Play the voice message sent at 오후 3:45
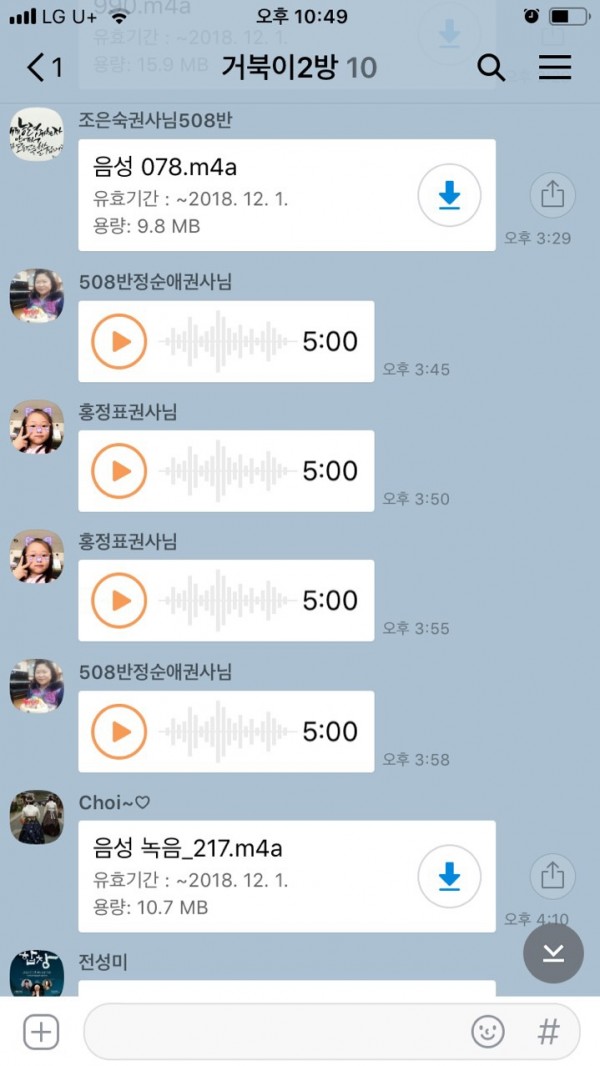Image resolution: width=600 pixels, height=1066 pixels. click(119, 342)
